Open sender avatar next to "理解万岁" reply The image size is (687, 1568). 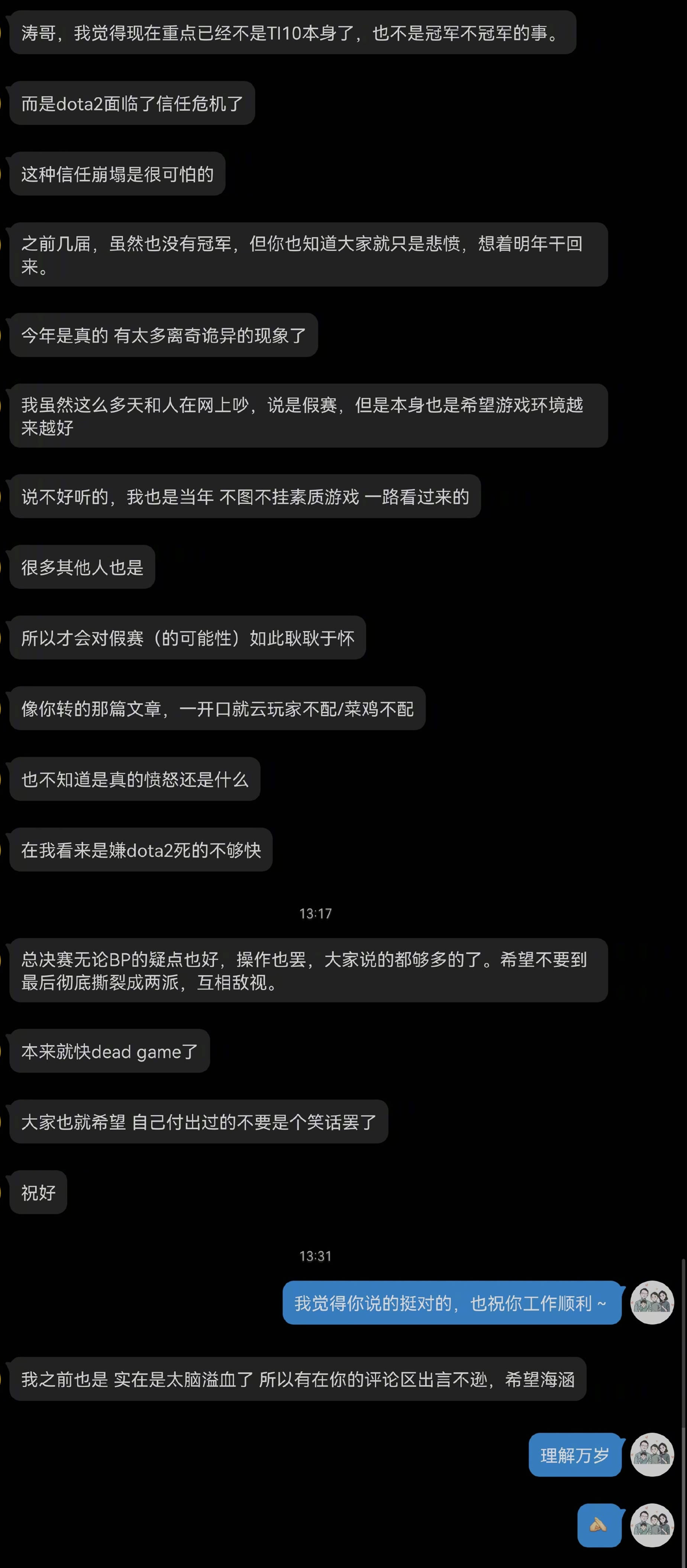tap(652, 1454)
